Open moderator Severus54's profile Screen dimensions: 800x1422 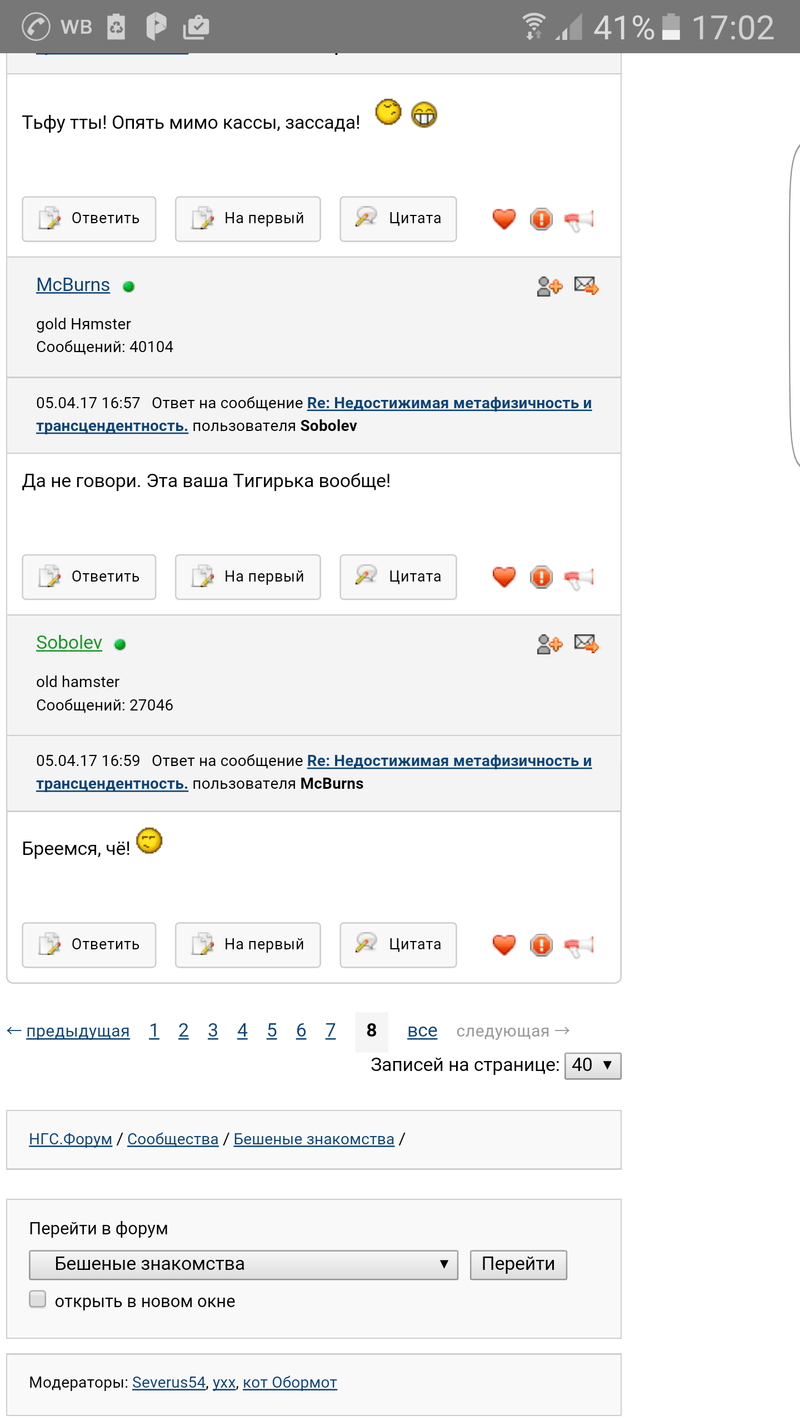tap(169, 1383)
